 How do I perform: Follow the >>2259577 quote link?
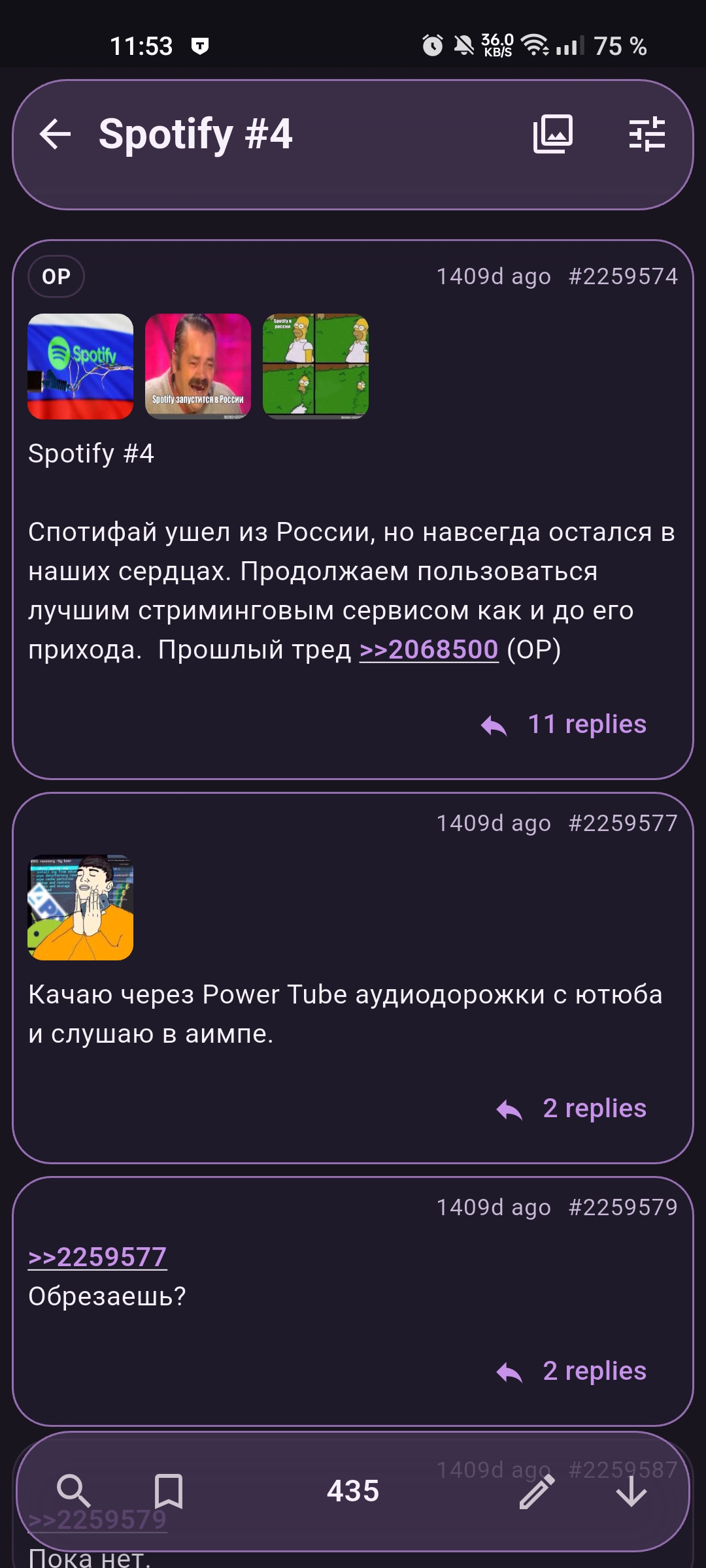[97, 1258]
